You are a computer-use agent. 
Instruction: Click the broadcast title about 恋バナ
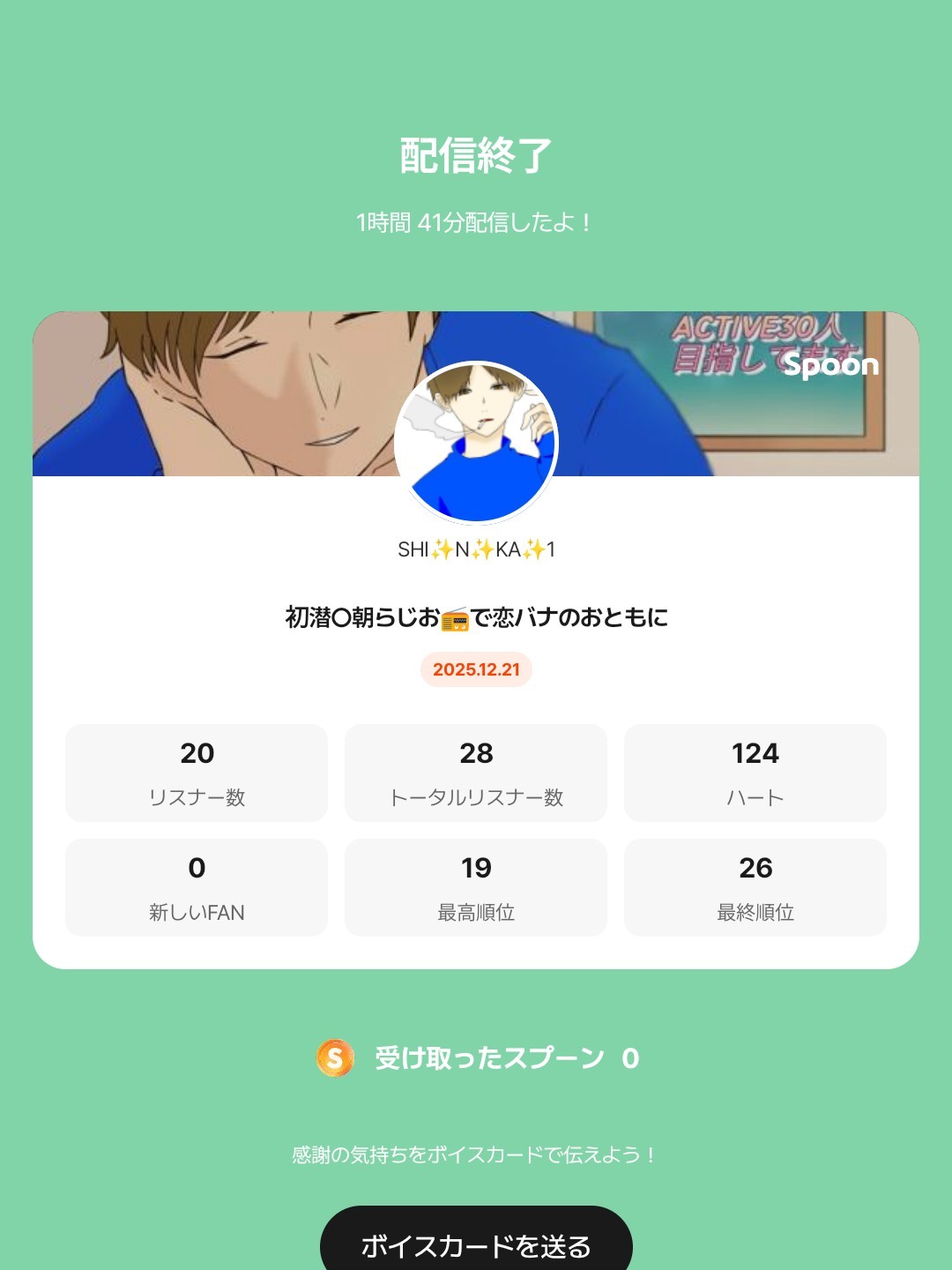pos(476,620)
